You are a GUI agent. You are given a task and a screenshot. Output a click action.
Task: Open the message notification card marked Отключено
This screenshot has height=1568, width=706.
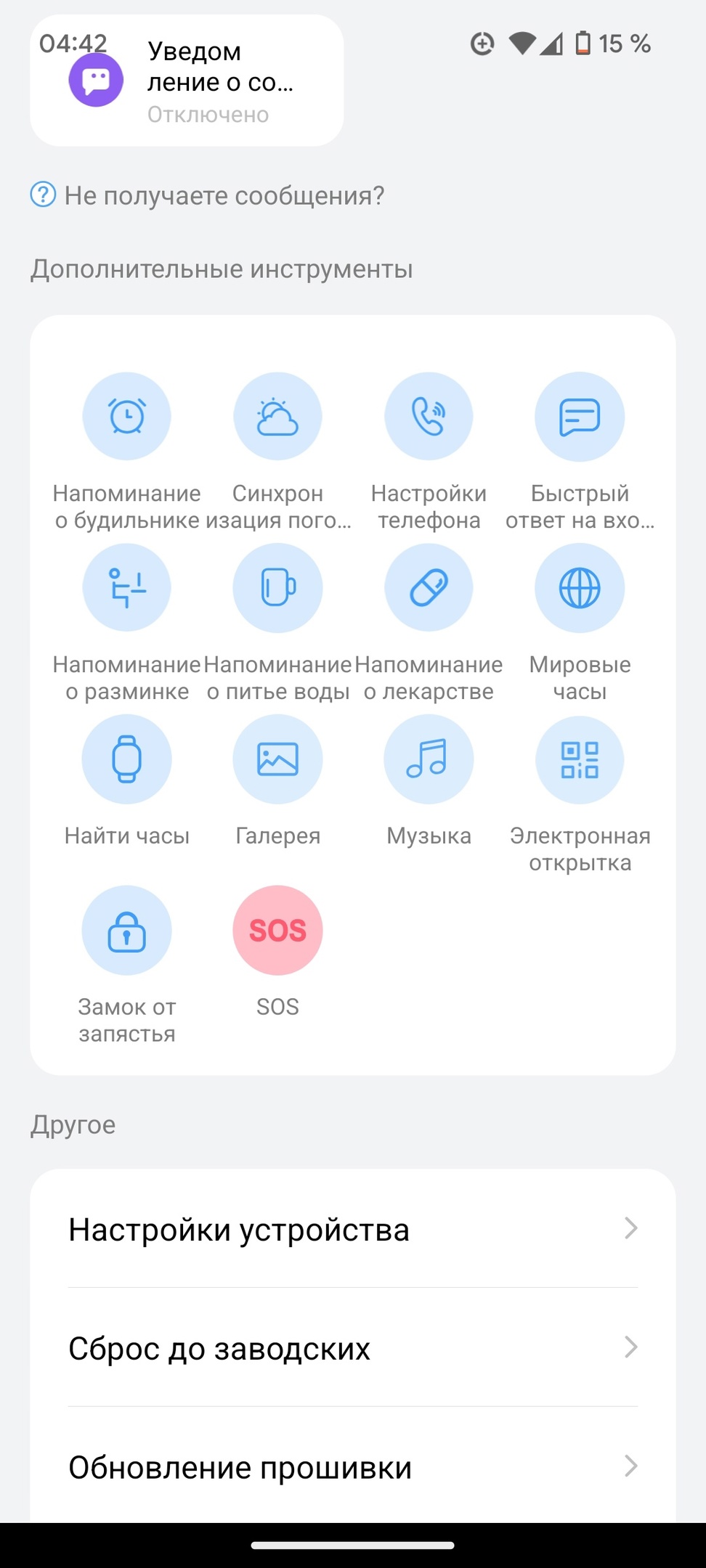(x=187, y=81)
